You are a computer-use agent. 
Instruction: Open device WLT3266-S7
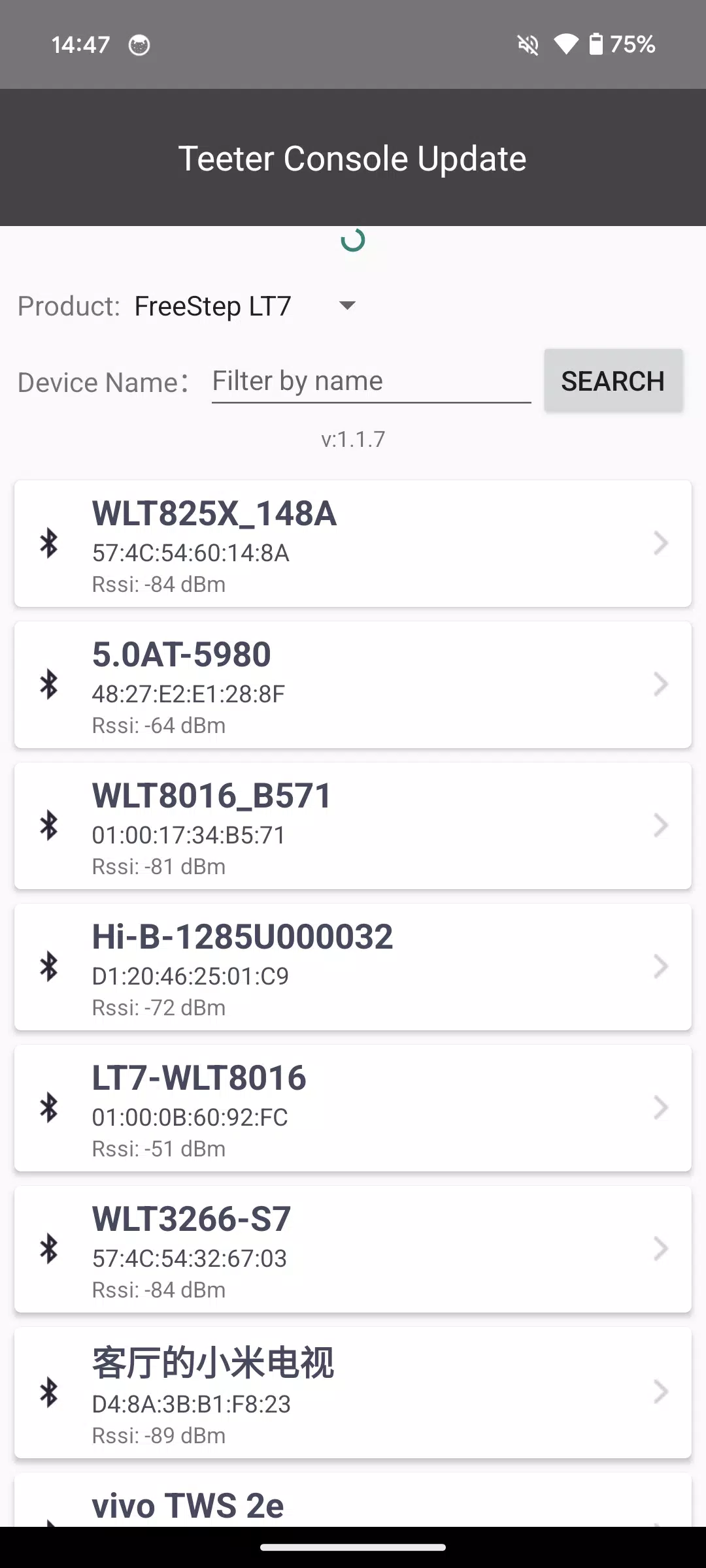pyautogui.click(x=353, y=1249)
